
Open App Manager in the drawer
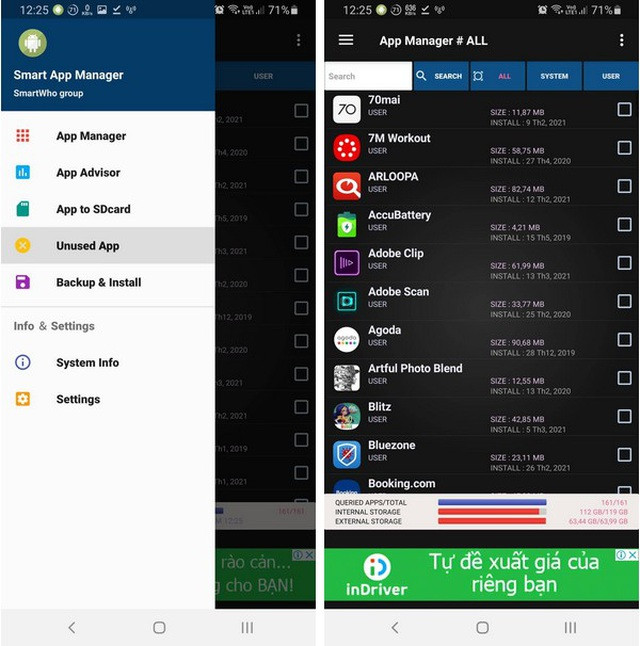pos(90,136)
